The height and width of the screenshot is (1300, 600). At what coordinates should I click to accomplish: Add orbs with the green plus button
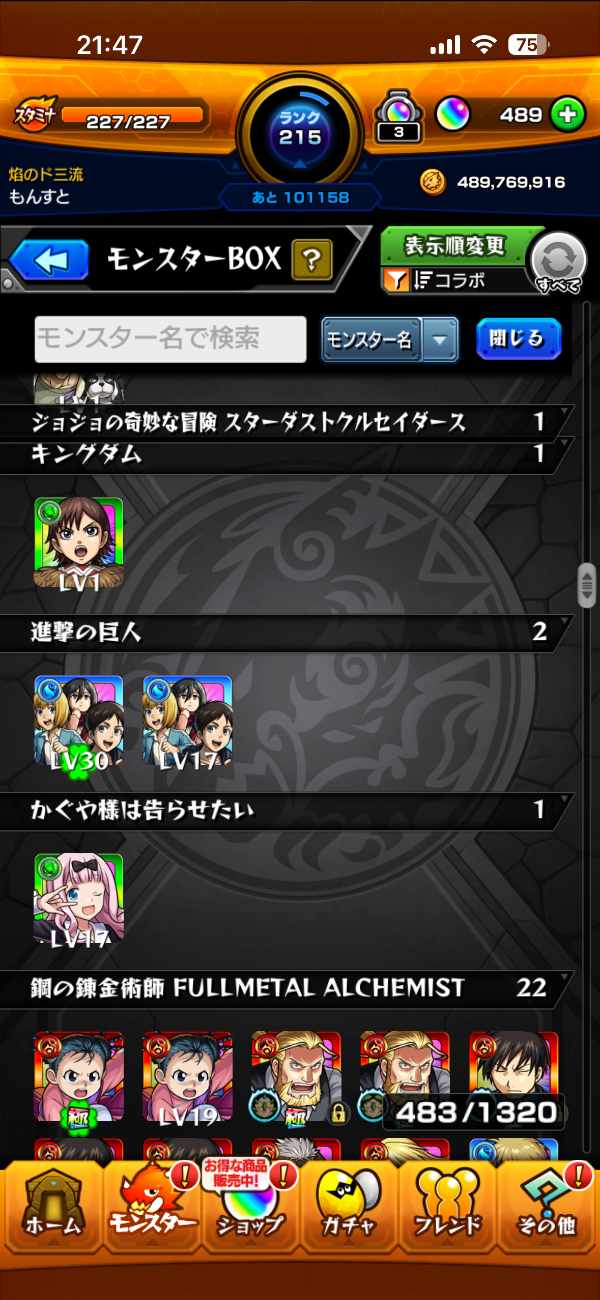pos(567,115)
